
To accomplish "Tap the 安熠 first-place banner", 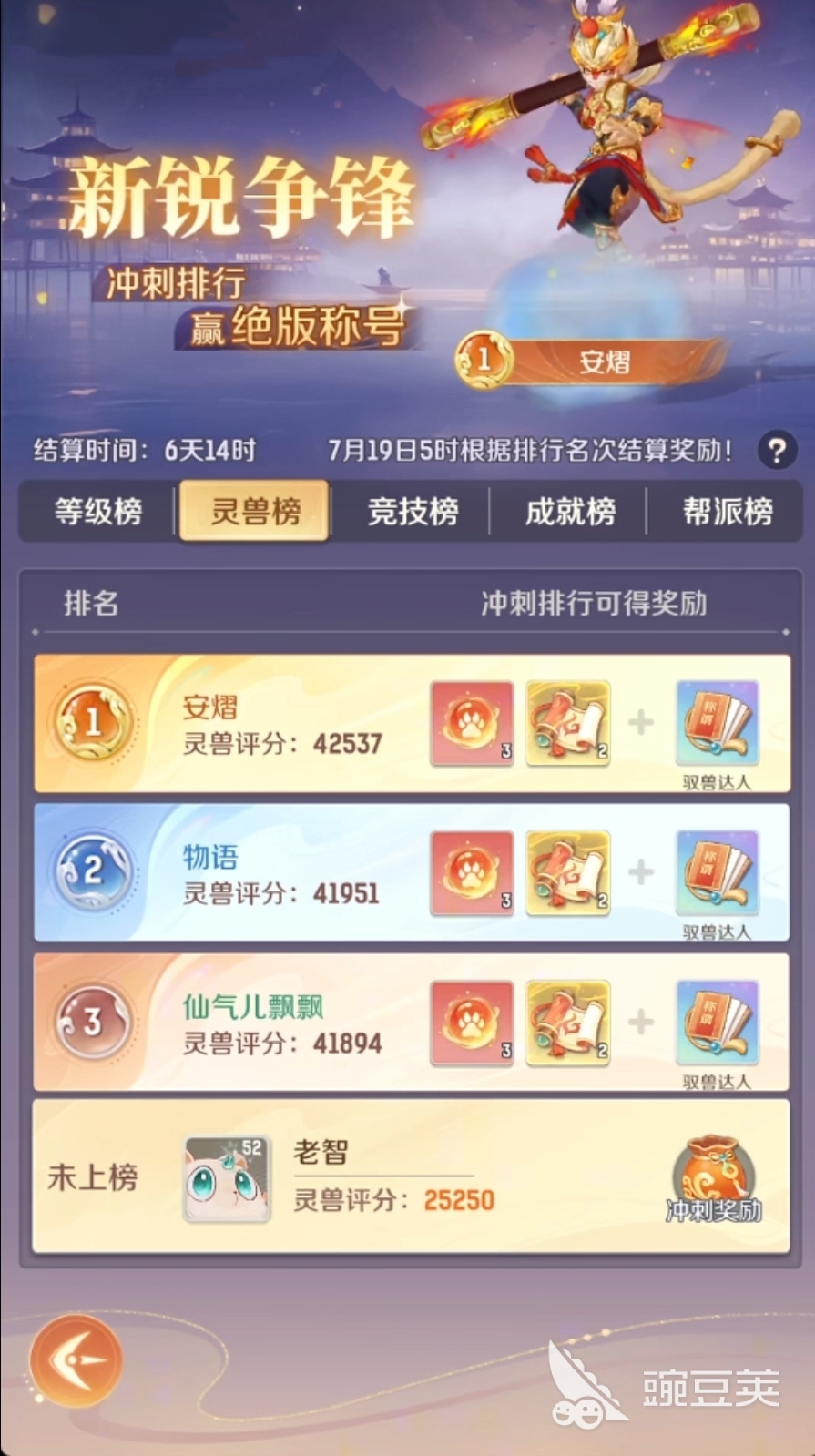I will pyautogui.click(x=592, y=361).
